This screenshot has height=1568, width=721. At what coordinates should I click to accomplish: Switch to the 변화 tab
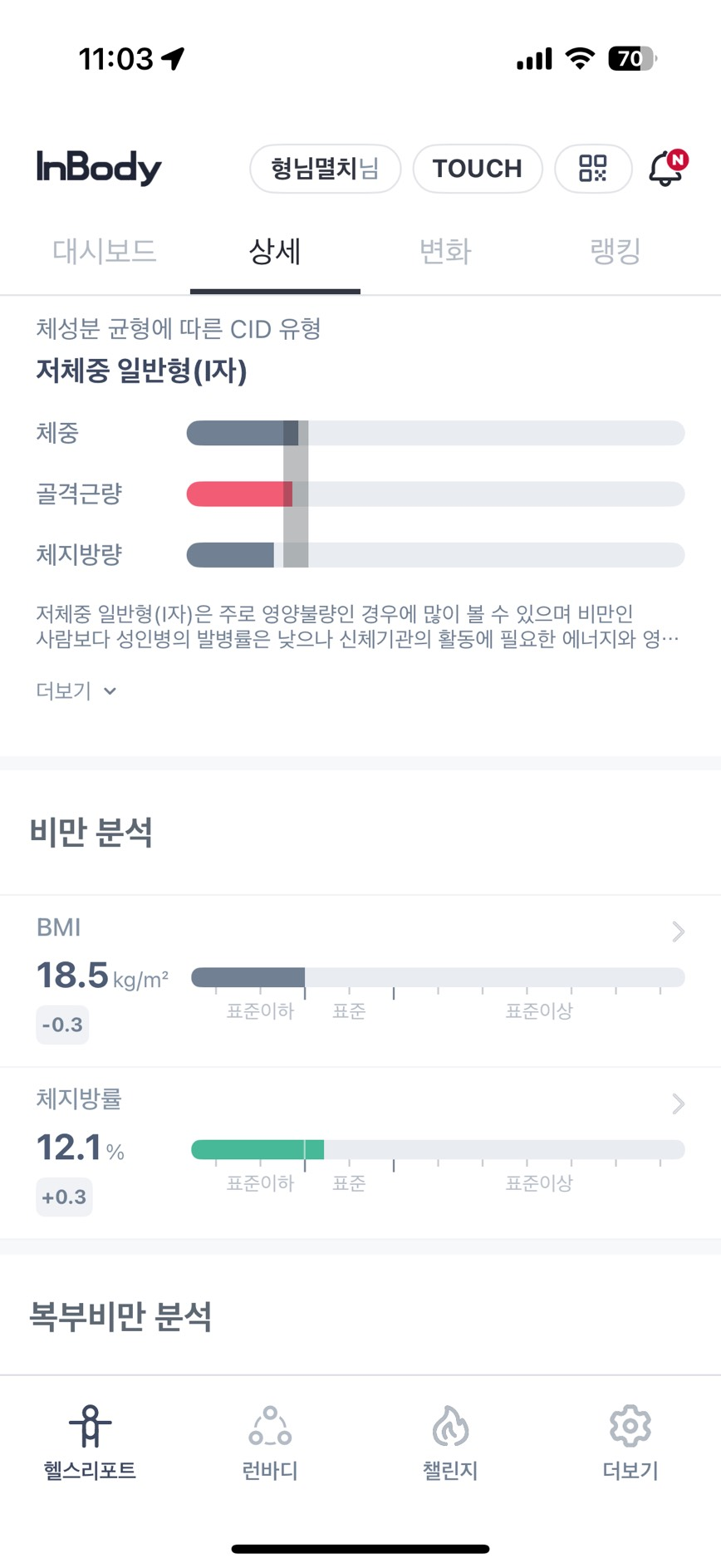[445, 251]
